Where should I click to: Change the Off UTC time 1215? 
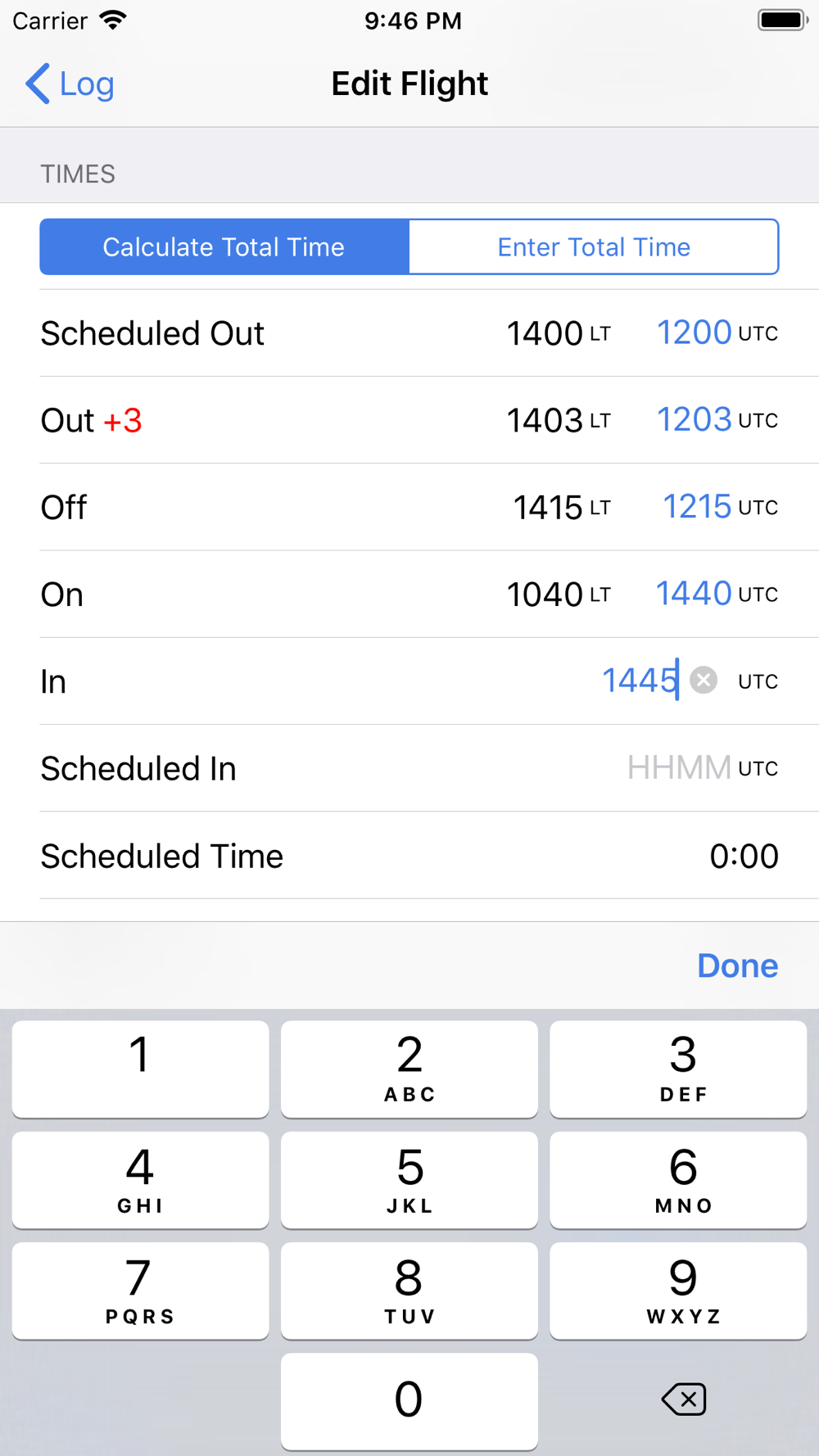[x=696, y=507]
